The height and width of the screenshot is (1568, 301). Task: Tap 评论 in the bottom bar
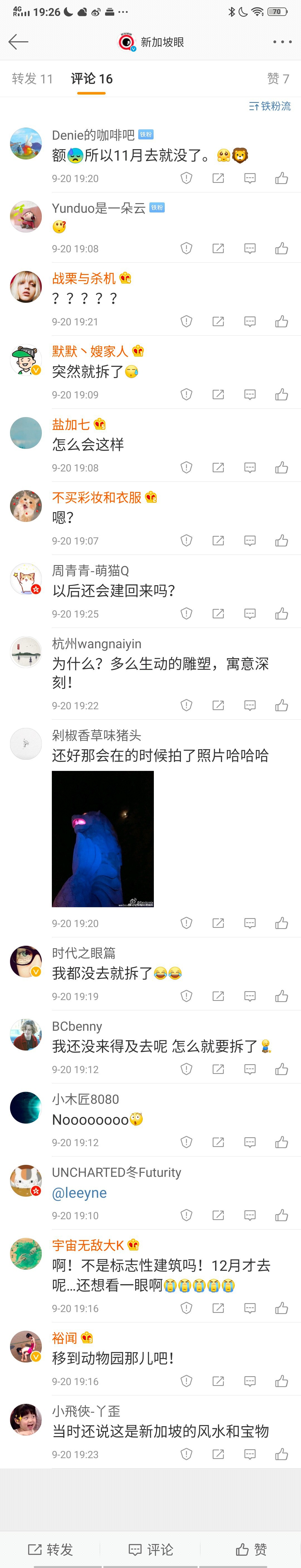(x=151, y=1549)
